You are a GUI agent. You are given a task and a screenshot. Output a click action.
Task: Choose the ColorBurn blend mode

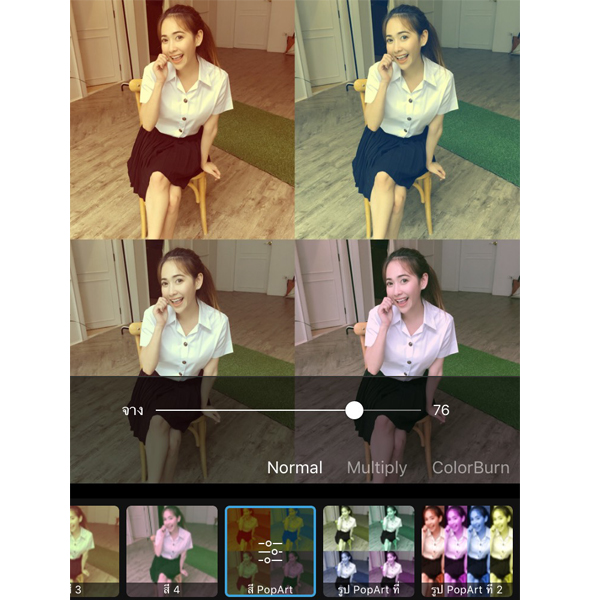(470, 468)
